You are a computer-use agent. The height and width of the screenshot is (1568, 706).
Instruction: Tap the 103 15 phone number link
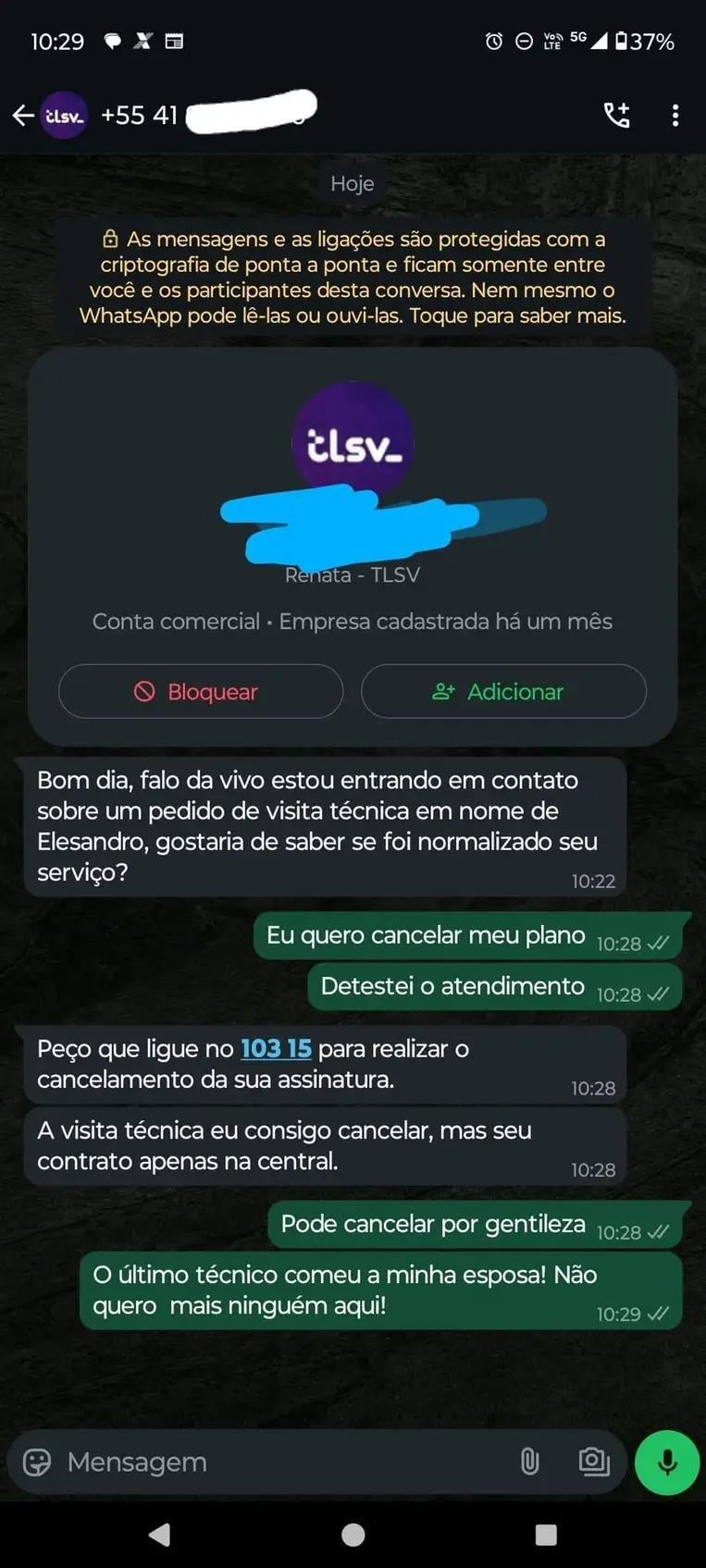276,1048
